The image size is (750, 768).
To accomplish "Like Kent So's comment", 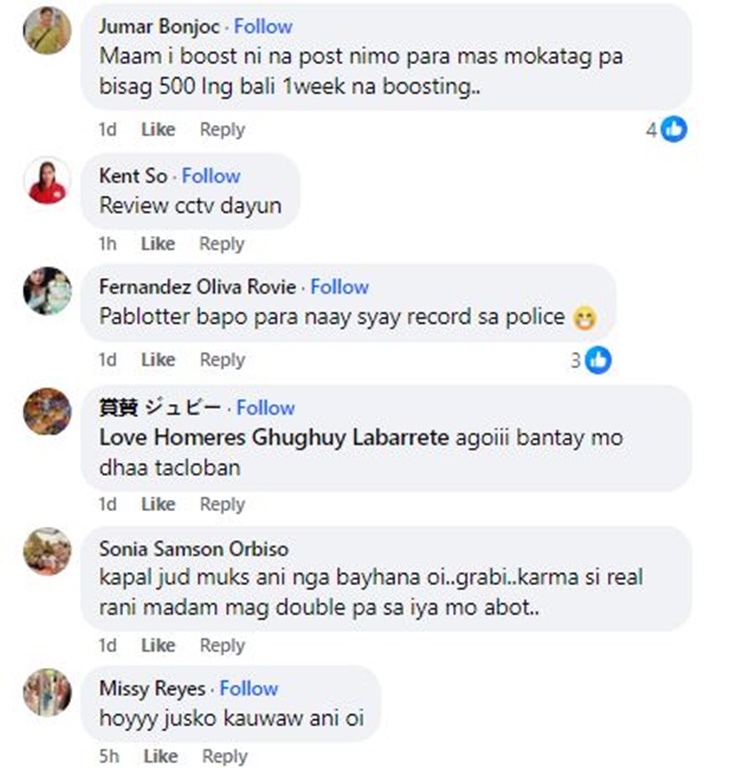I will (158, 244).
